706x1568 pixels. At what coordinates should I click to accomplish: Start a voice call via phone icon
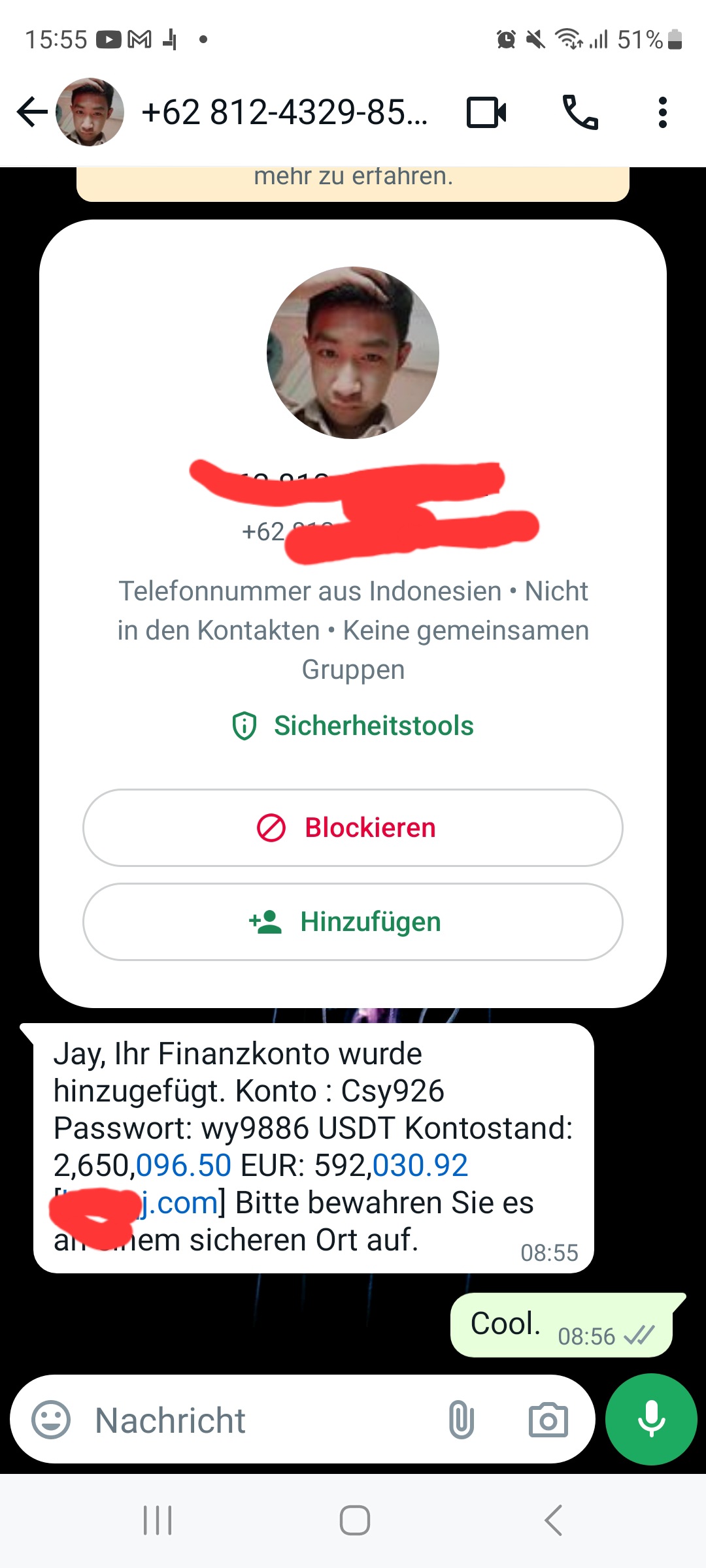[580, 112]
